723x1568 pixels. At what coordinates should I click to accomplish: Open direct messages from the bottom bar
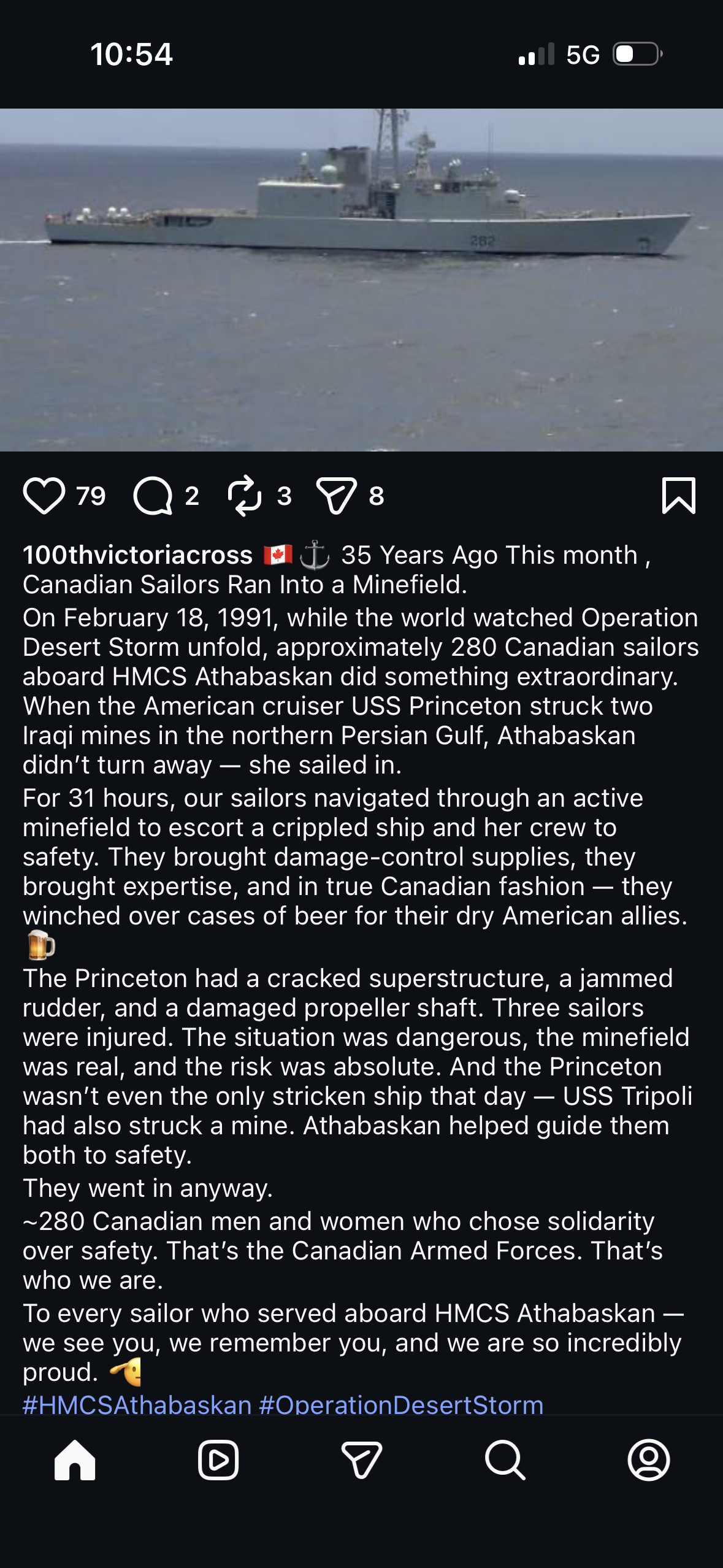362,1460
